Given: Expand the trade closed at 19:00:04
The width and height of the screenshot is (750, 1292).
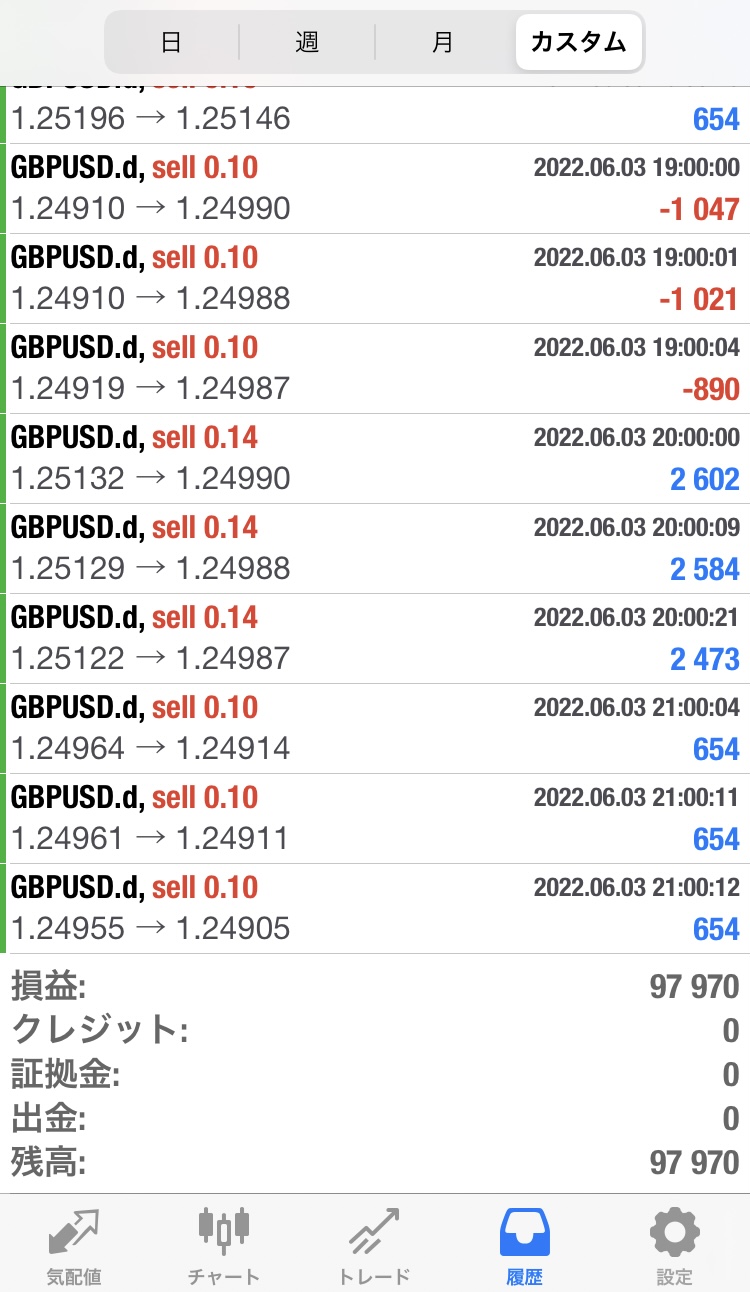Looking at the screenshot, I should (x=375, y=369).
